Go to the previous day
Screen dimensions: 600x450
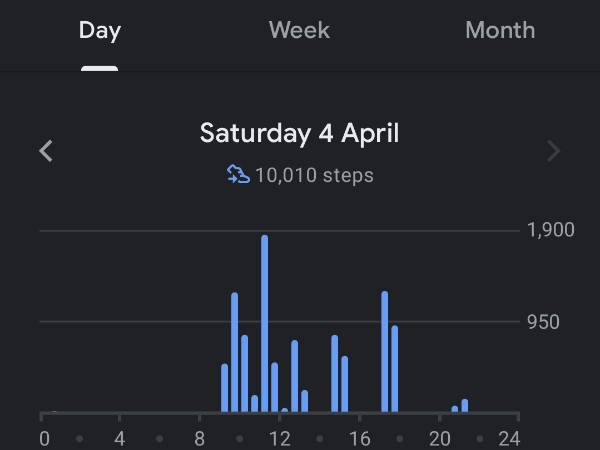pos(46,151)
